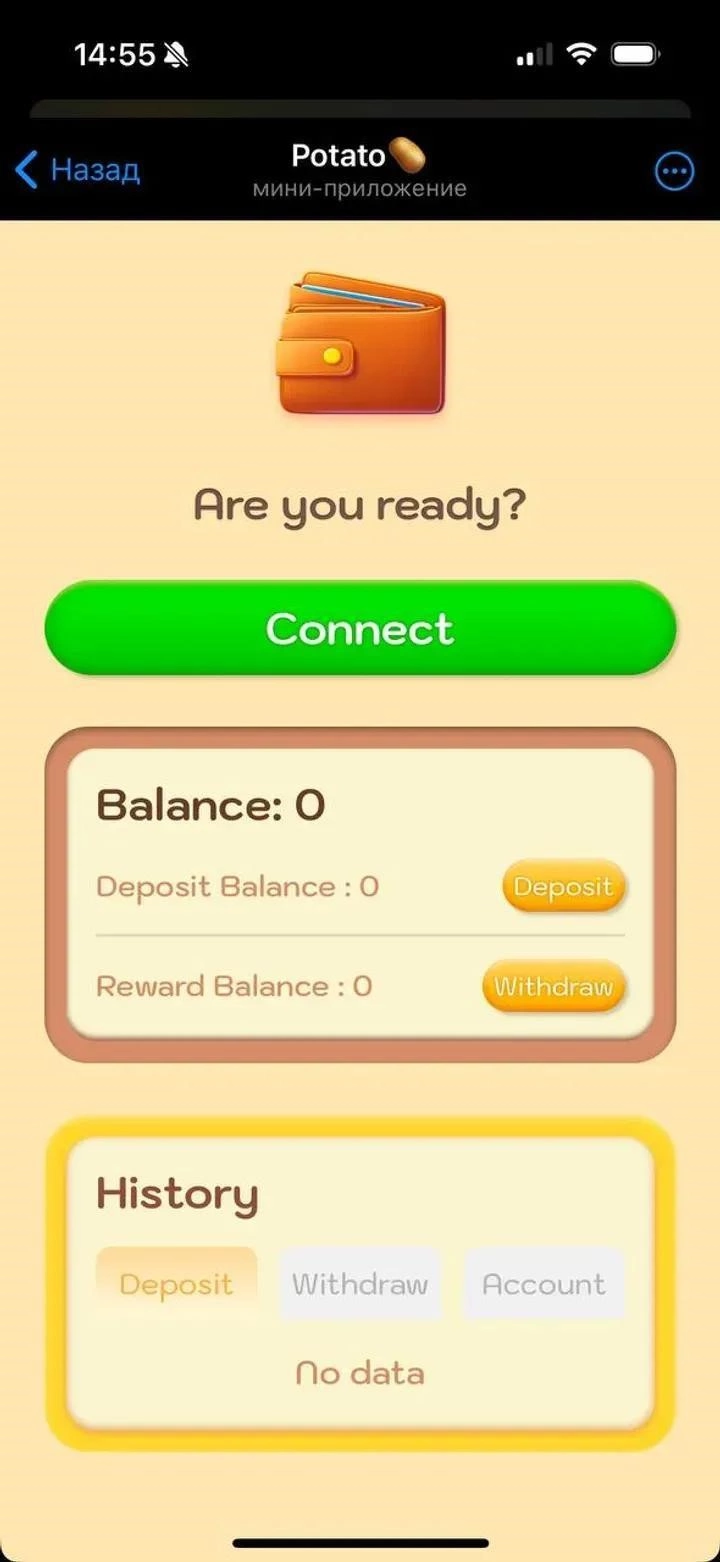This screenshot has height=1562, width=720.
Task: Select the Deposit history tab
Action: [176, 1284]
